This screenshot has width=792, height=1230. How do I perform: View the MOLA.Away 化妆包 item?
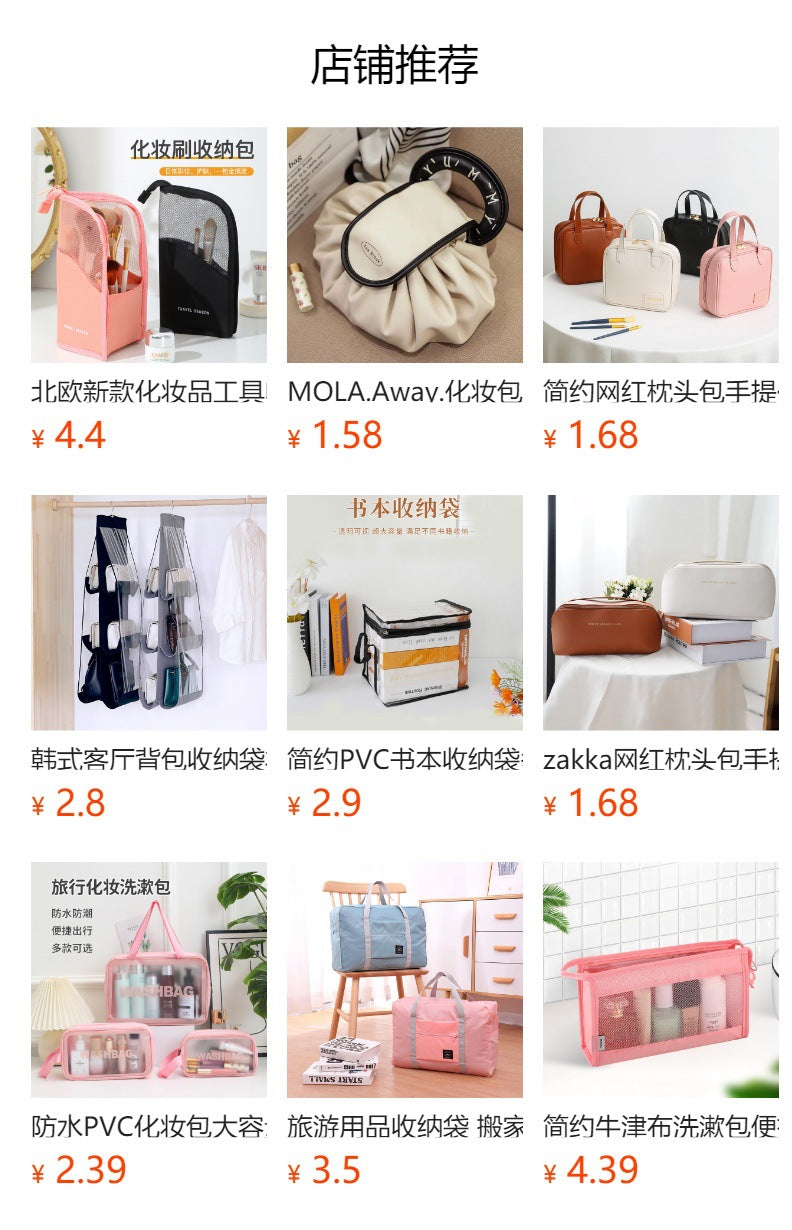coord(404,245)
